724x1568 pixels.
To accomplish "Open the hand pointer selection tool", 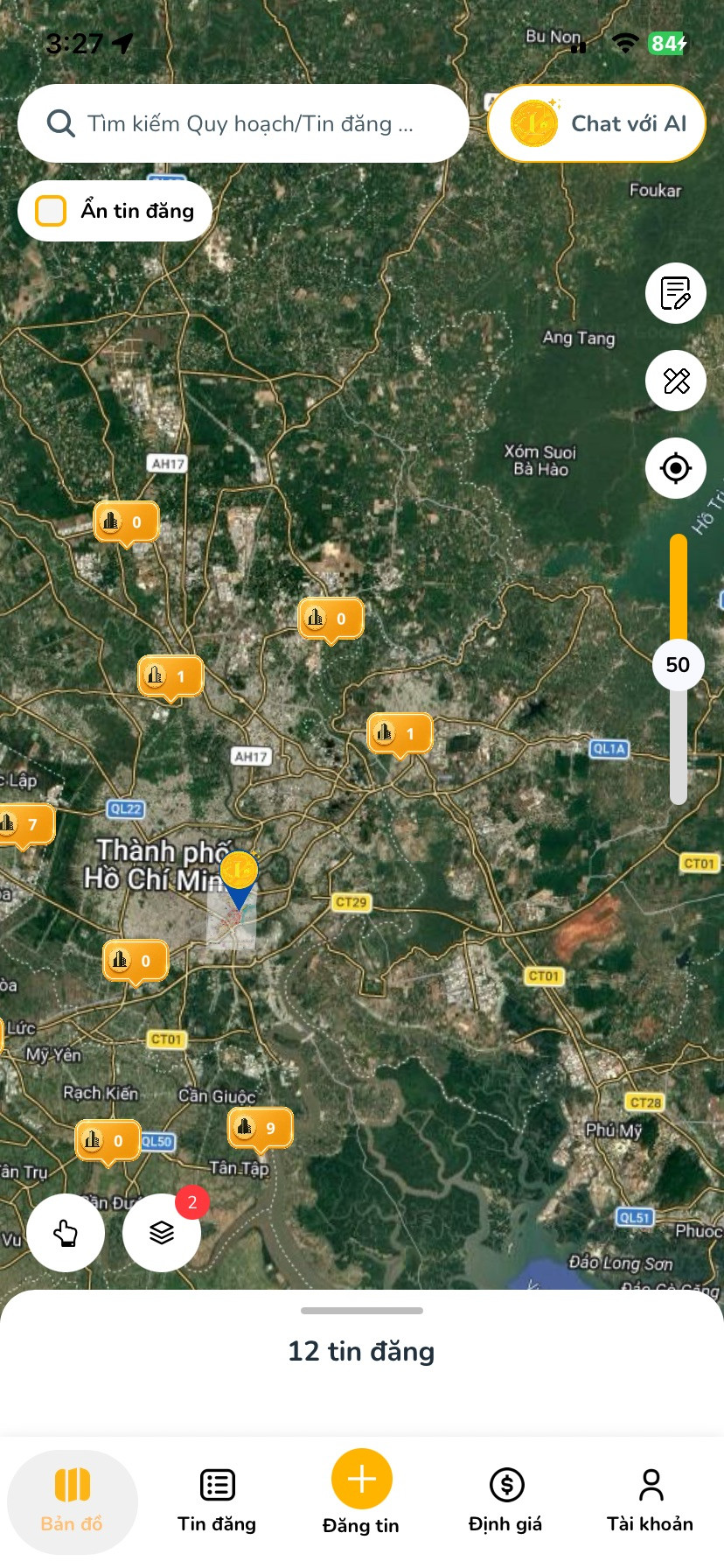I will coord(66,1233).
